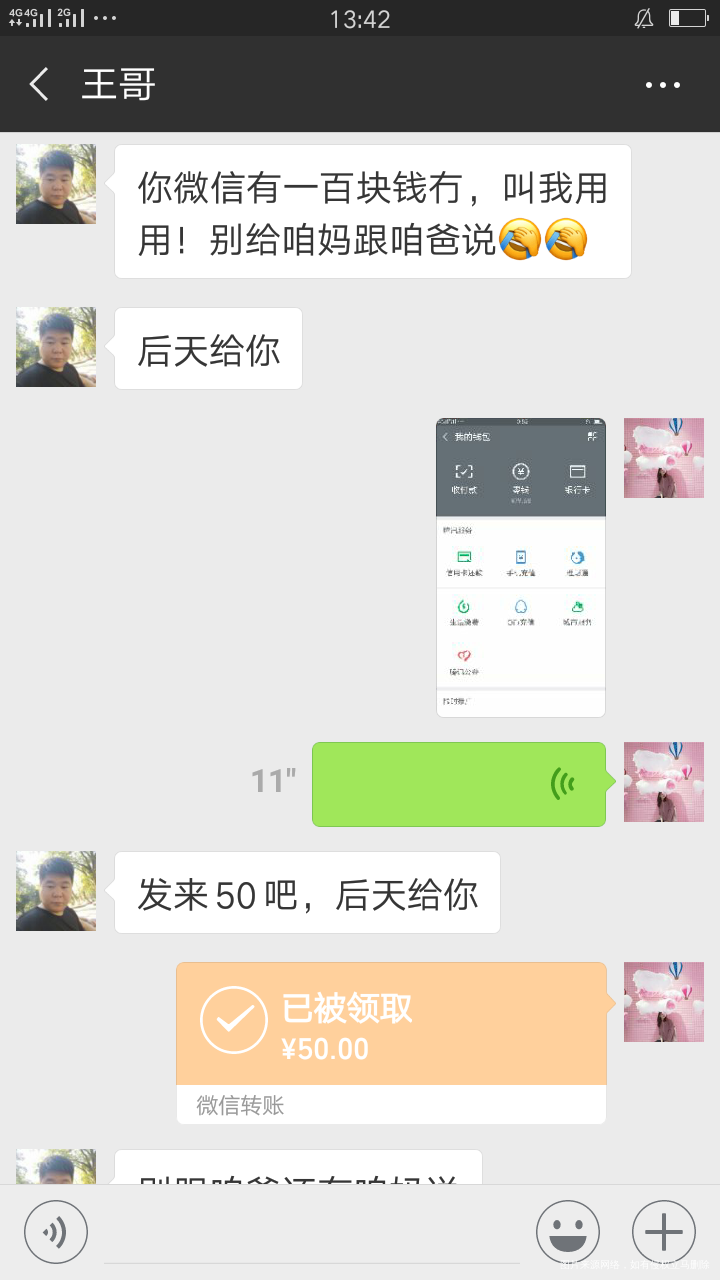720x1280 pixels.
Task: Tap the notification bell icon in status bar
Action: coord(644,17)
